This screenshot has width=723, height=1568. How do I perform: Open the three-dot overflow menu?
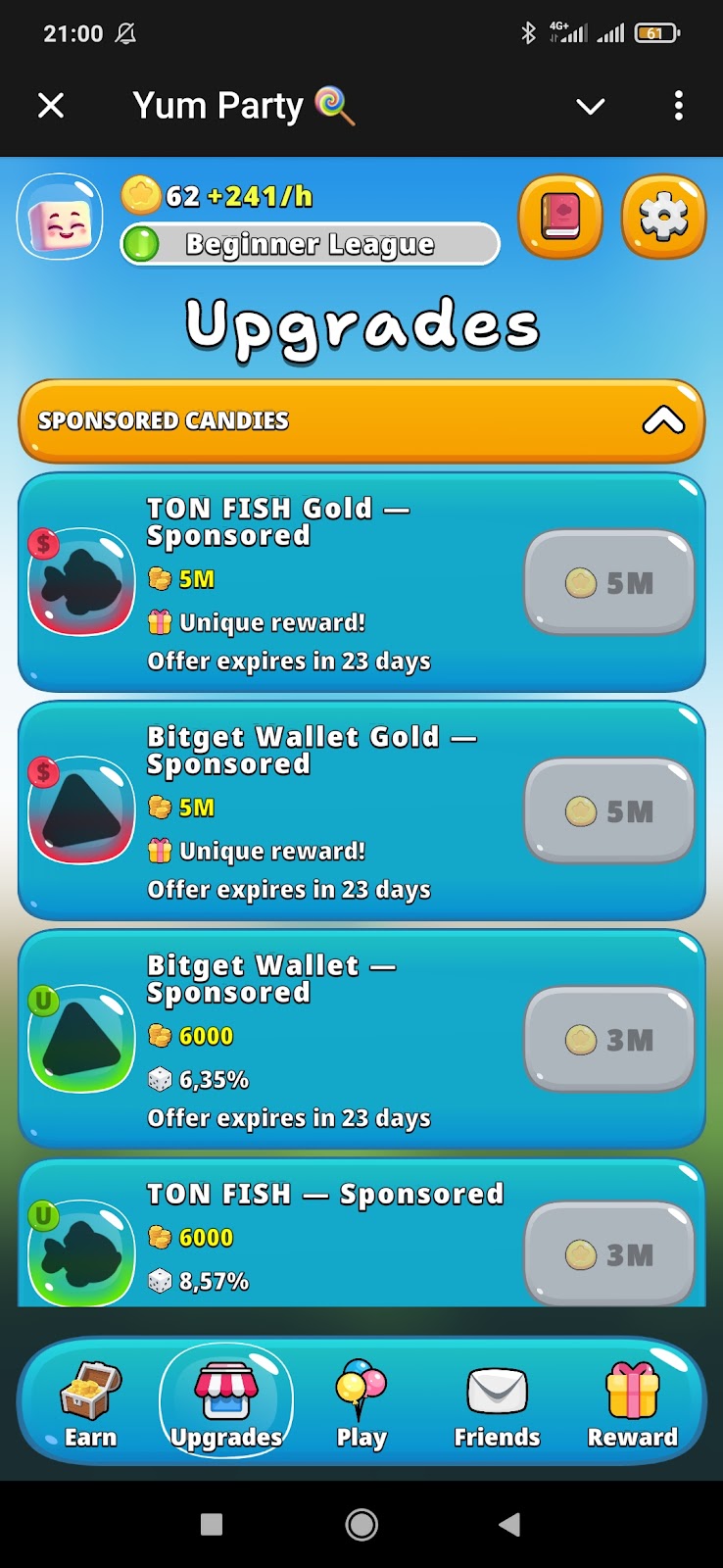tap(678, 106)
